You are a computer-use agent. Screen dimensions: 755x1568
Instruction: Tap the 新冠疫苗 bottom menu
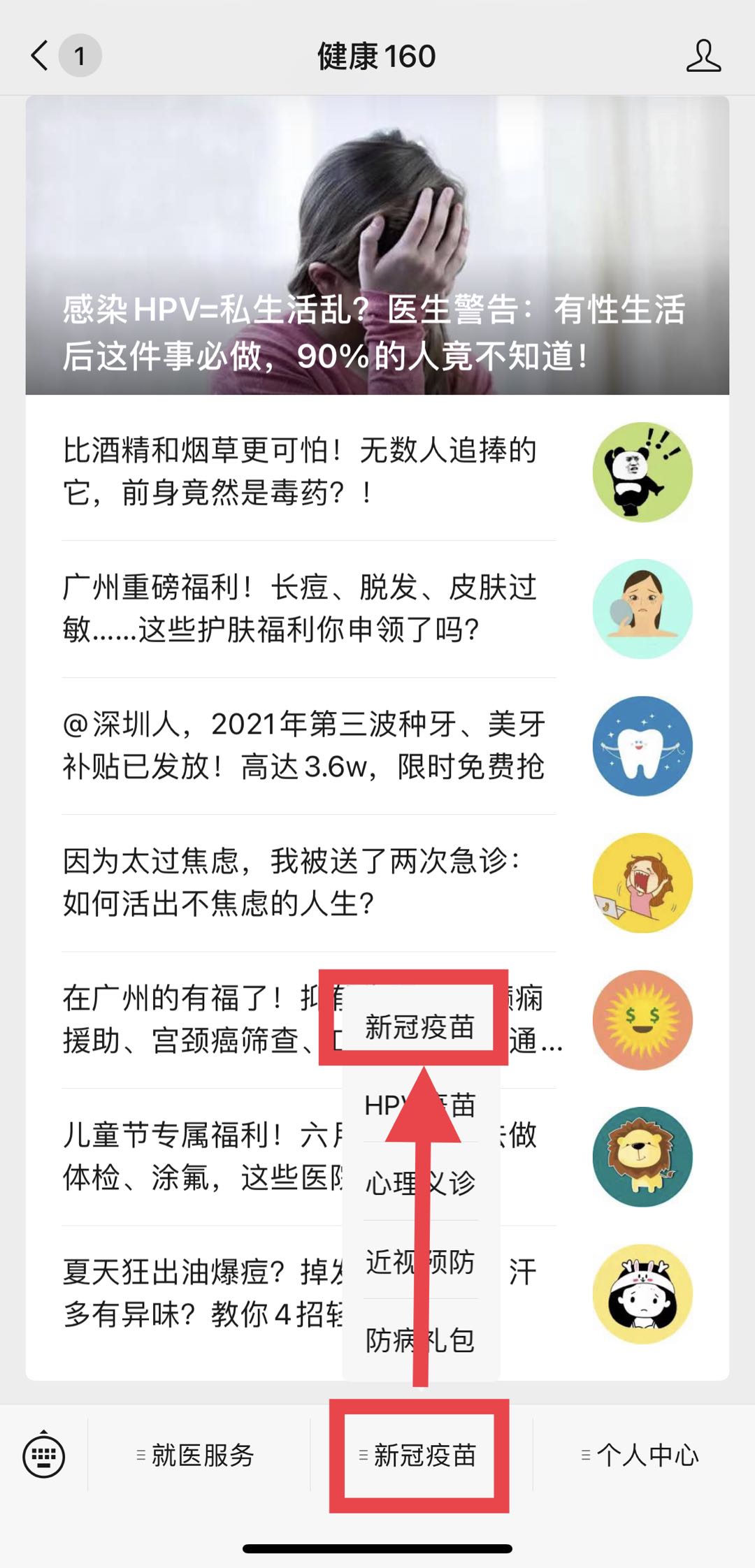click(419, 1456)
